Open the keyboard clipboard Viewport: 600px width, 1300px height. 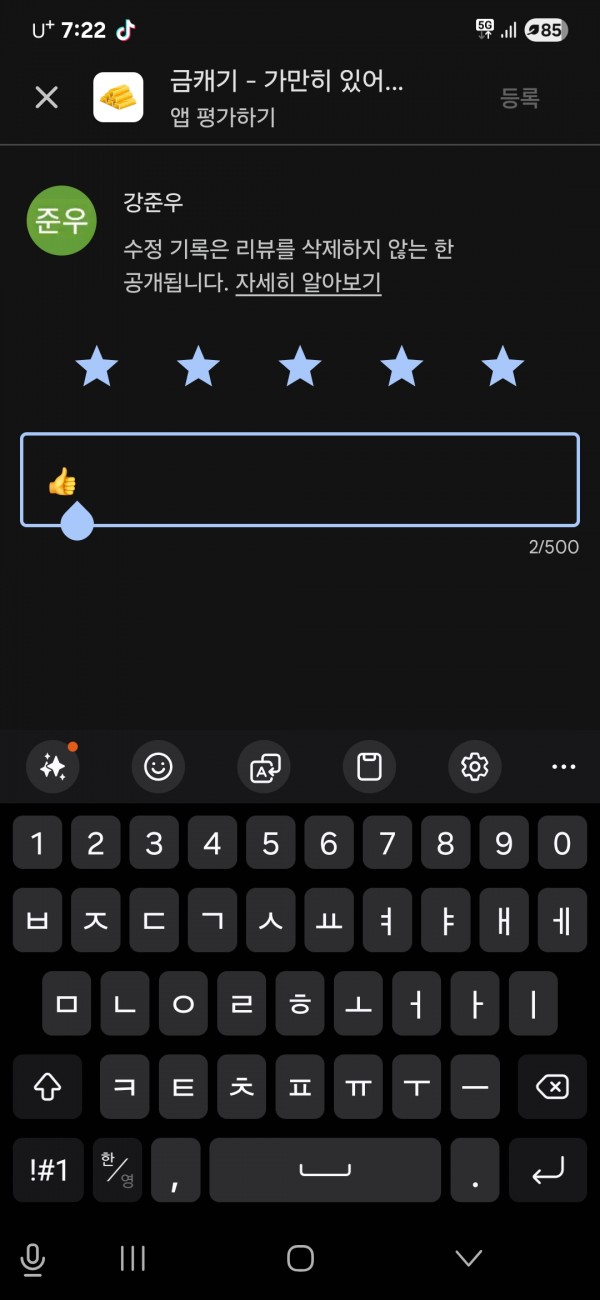pos(370,767)
